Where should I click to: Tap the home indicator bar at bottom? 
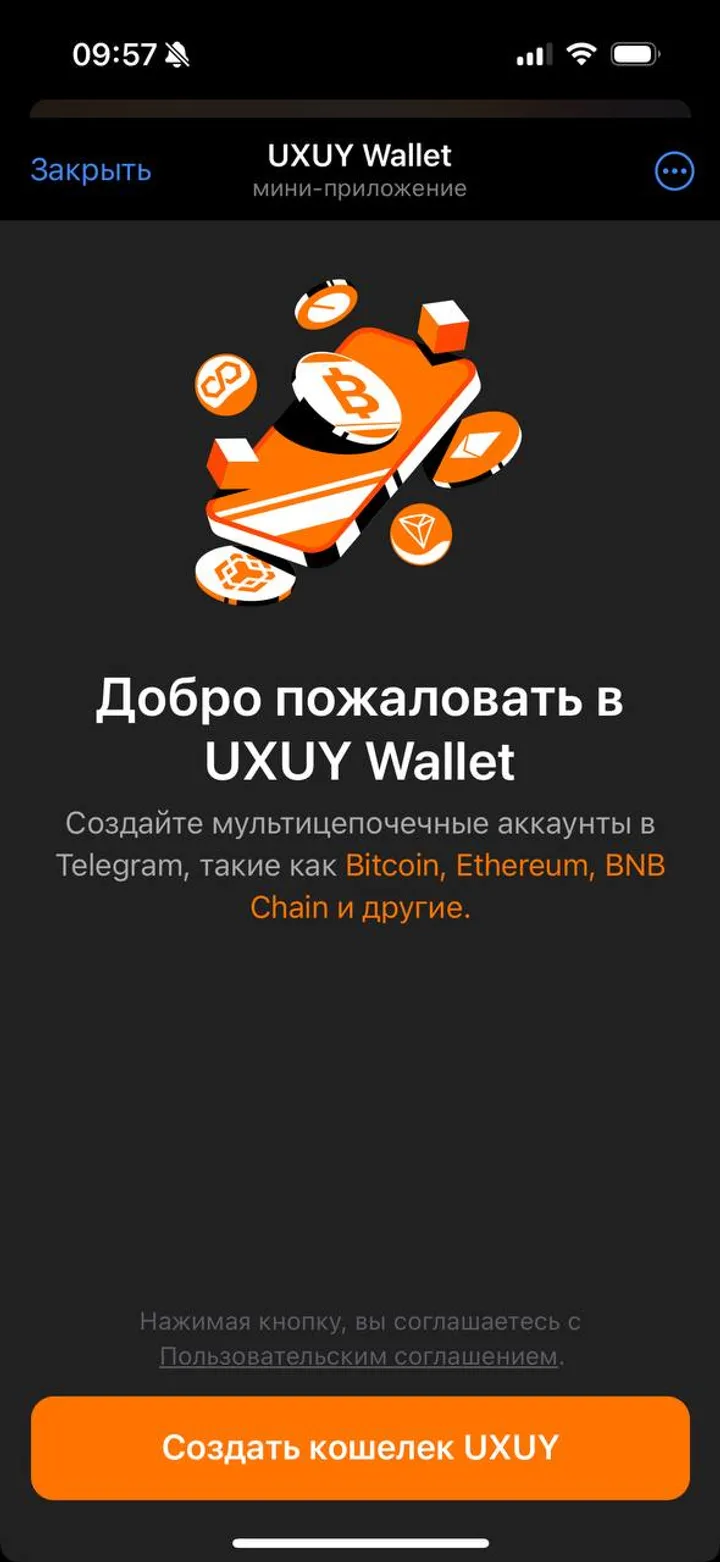[360, 1542]
